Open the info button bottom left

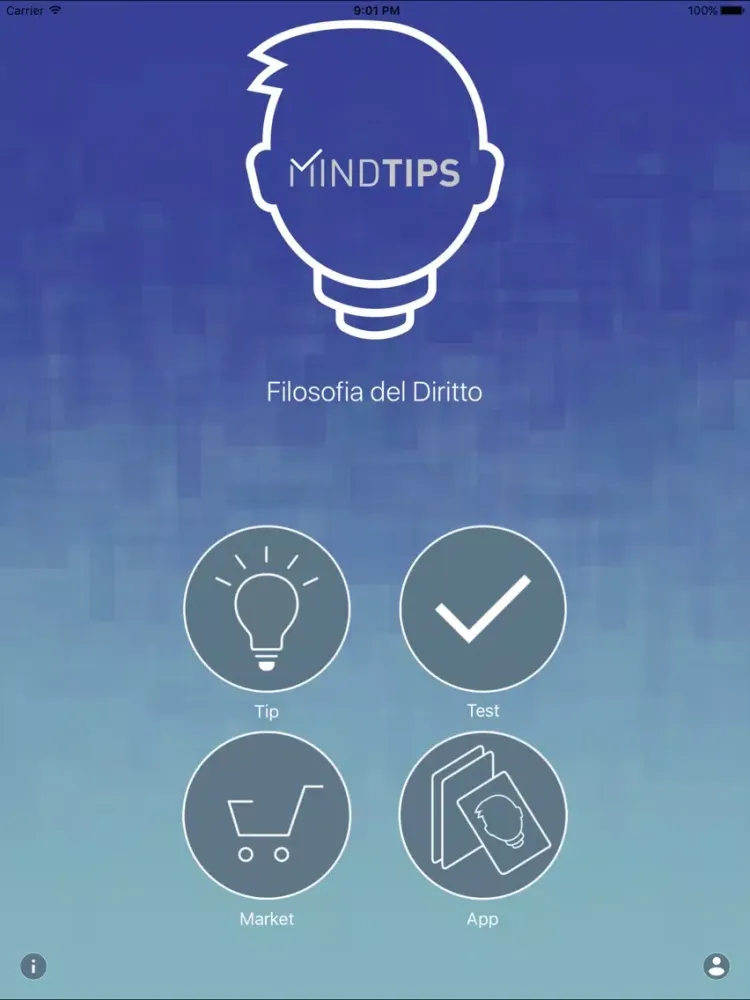click(35, 967)
